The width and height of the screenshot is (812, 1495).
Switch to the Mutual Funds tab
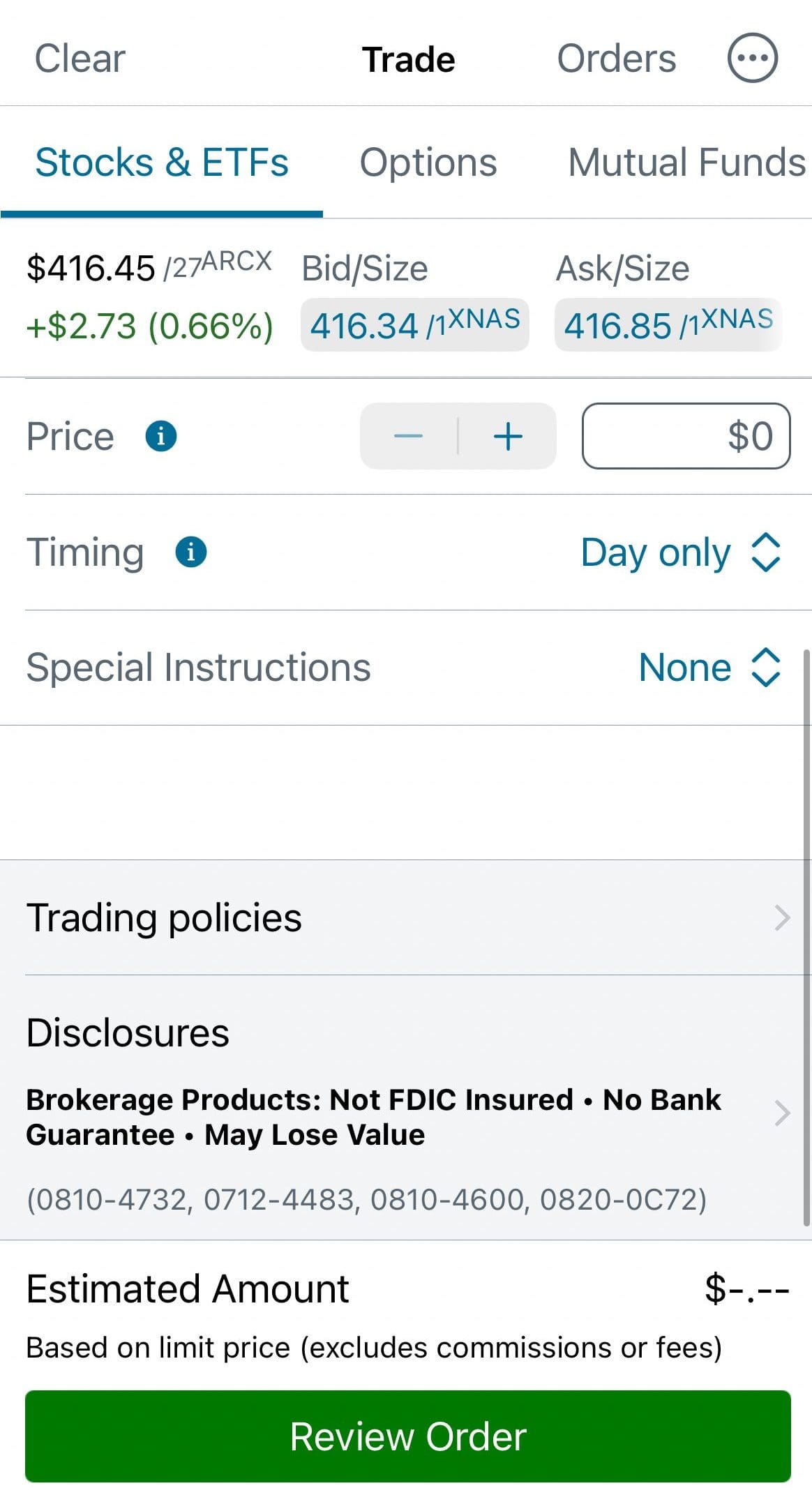[685, 163]
